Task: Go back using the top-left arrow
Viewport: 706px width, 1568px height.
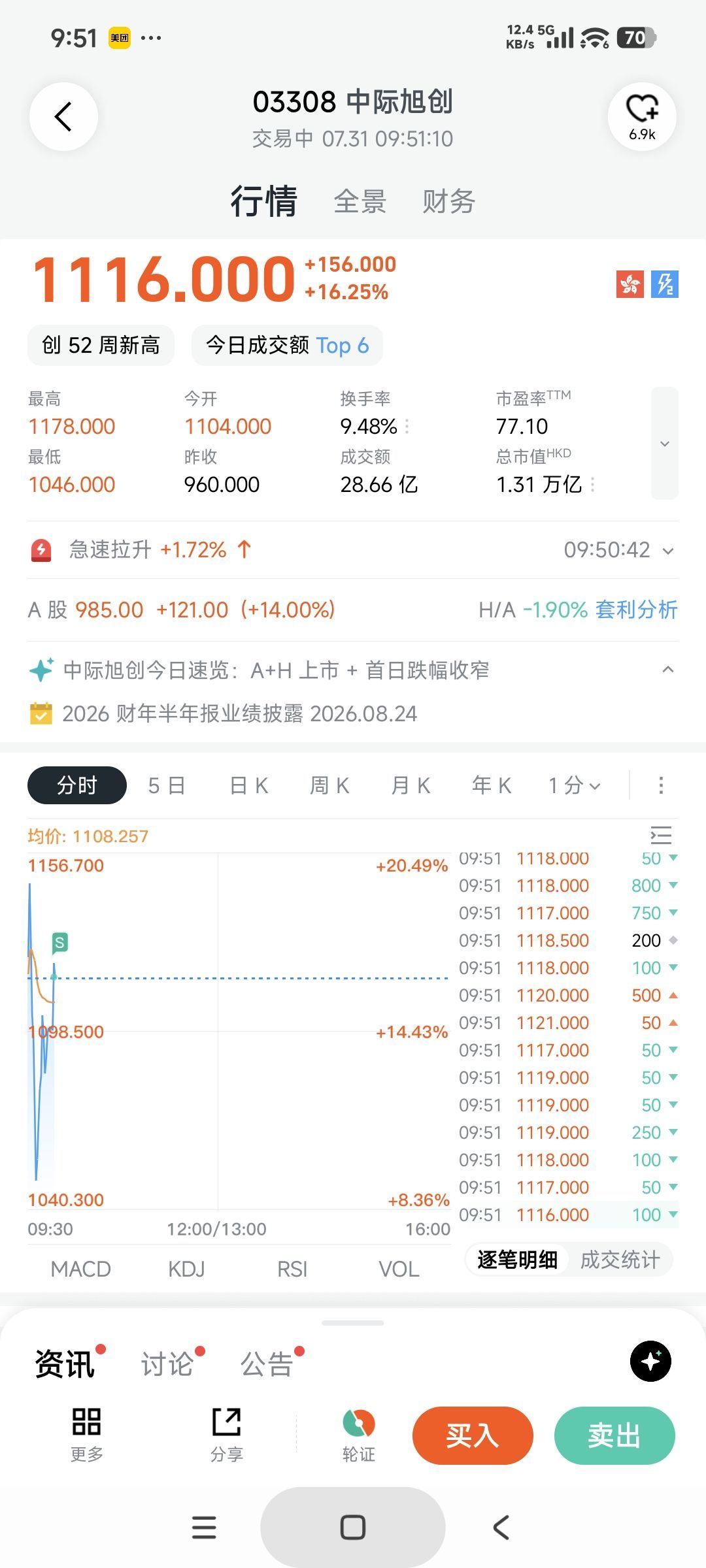Action: pyautogui.click(x=63, y=117)
